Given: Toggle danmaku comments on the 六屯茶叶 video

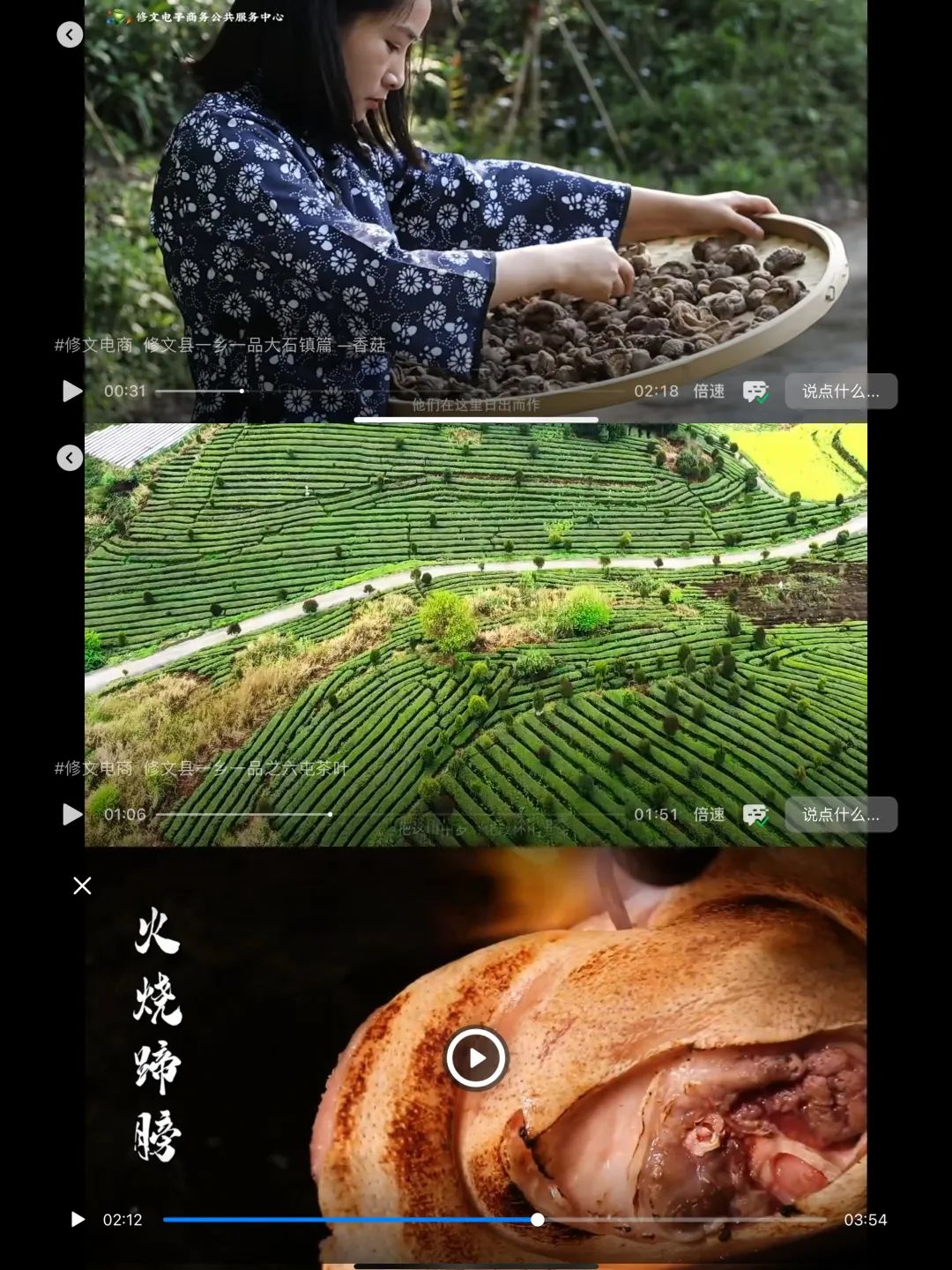Looking at the screenshot, I should pos(755,815).
